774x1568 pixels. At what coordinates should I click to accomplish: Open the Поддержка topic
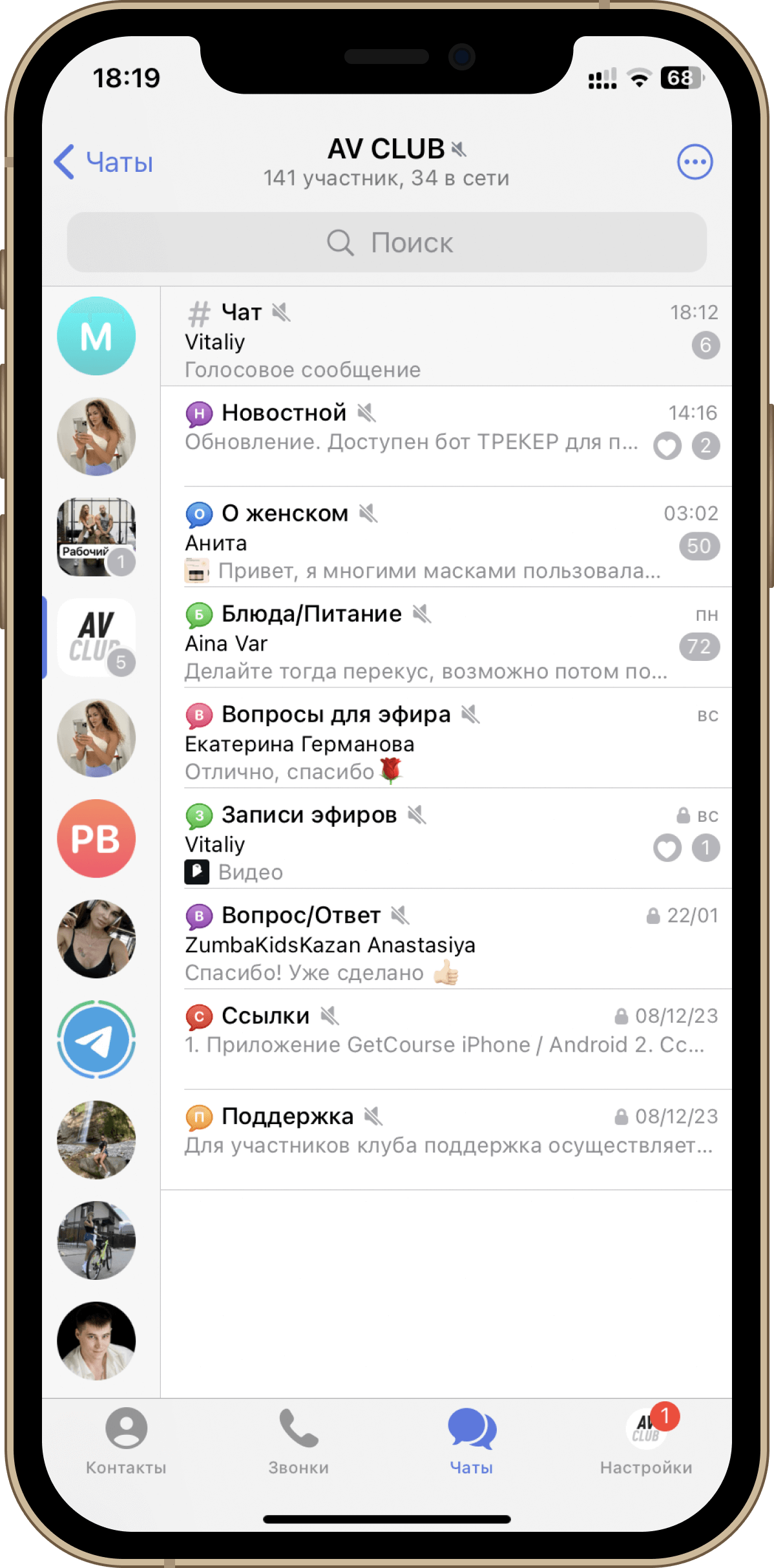[446, 1140]
